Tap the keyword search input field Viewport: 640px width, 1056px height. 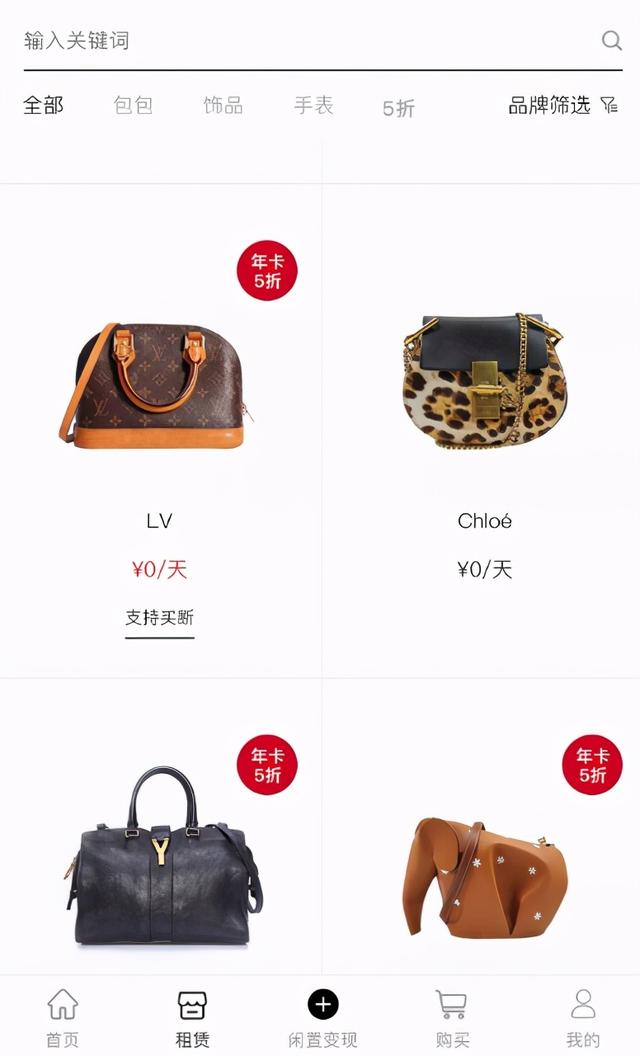(300, 41)
